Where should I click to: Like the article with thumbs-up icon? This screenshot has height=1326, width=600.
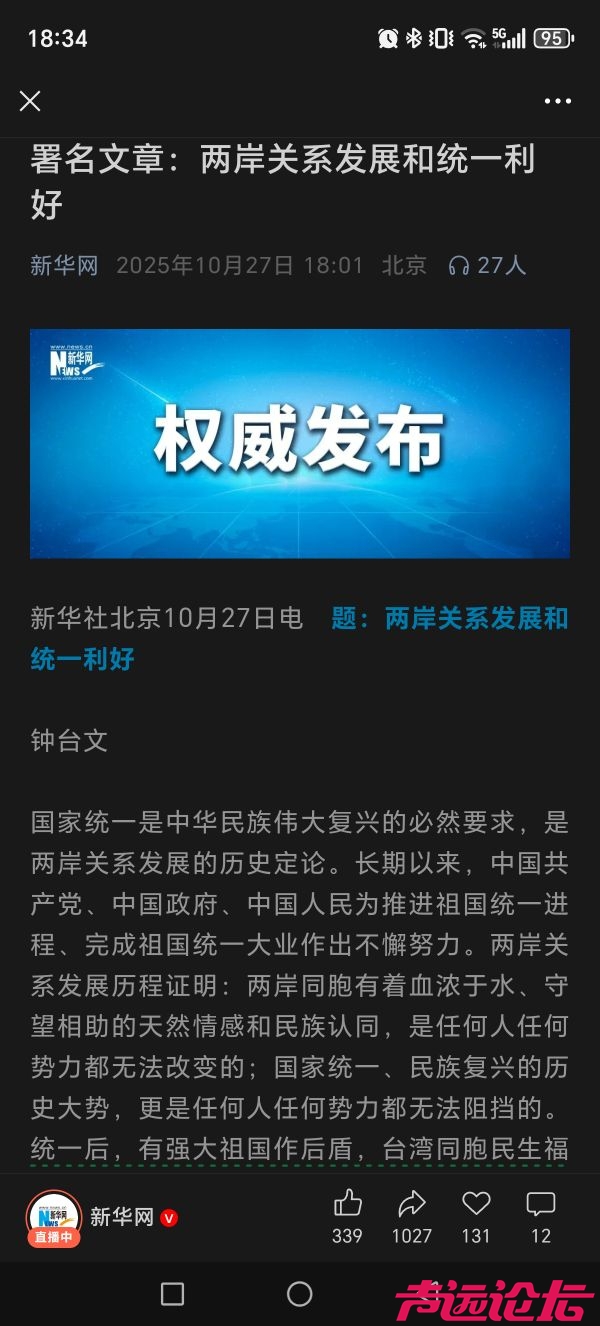pos(347,1204)
